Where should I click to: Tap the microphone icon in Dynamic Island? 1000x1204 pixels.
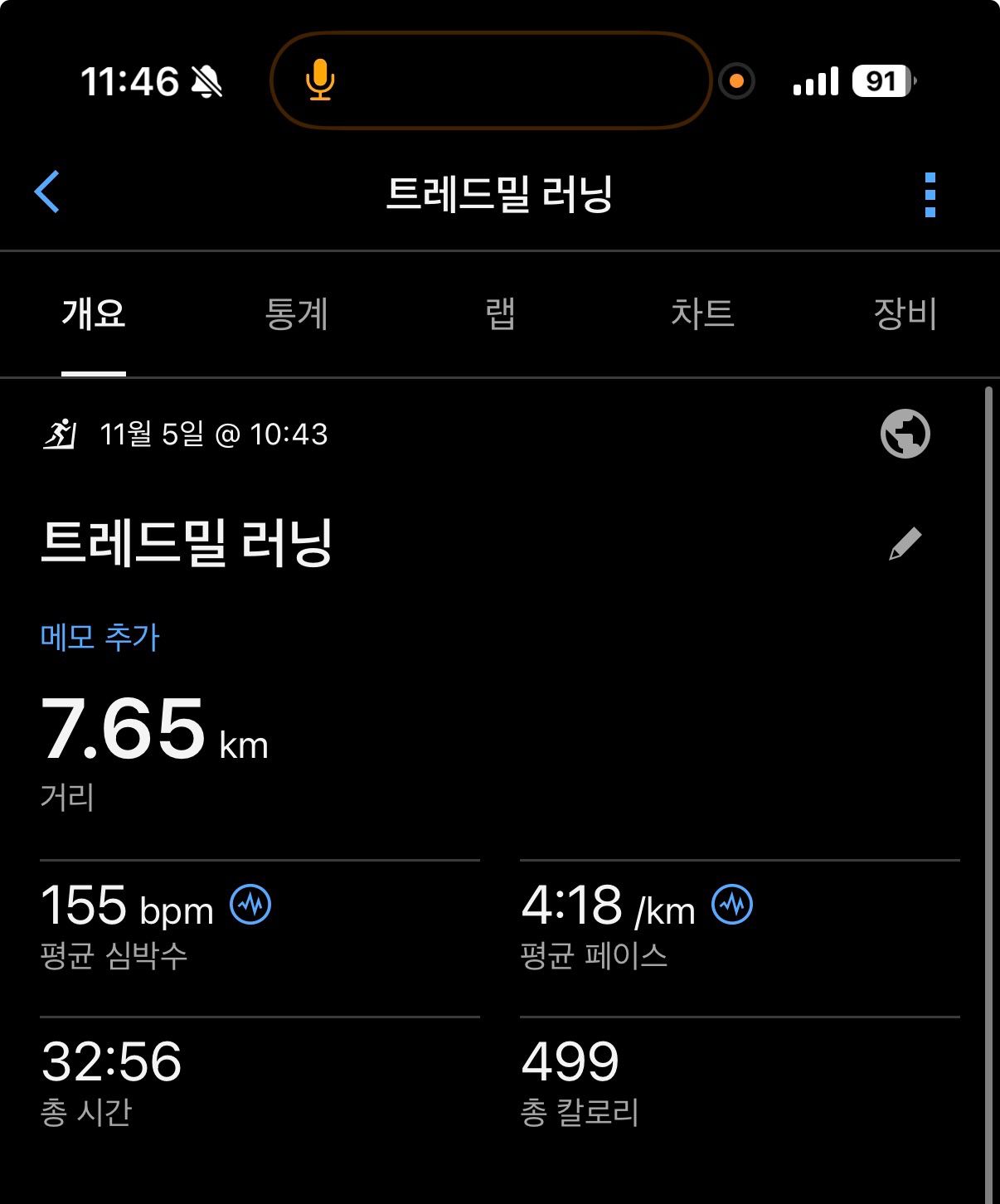(319, 80)
